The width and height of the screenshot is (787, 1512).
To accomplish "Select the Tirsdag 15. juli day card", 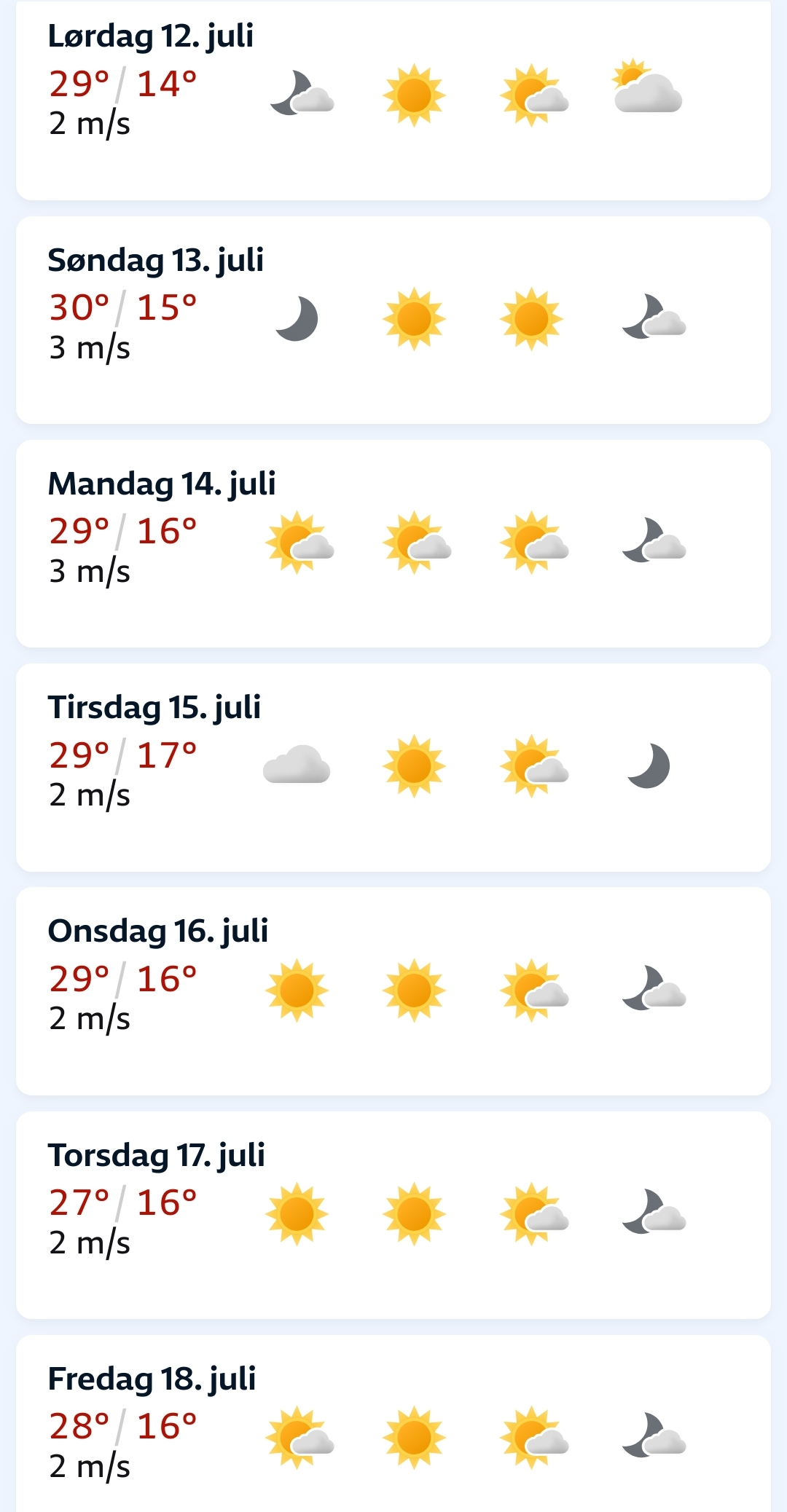I will point(393,767).
